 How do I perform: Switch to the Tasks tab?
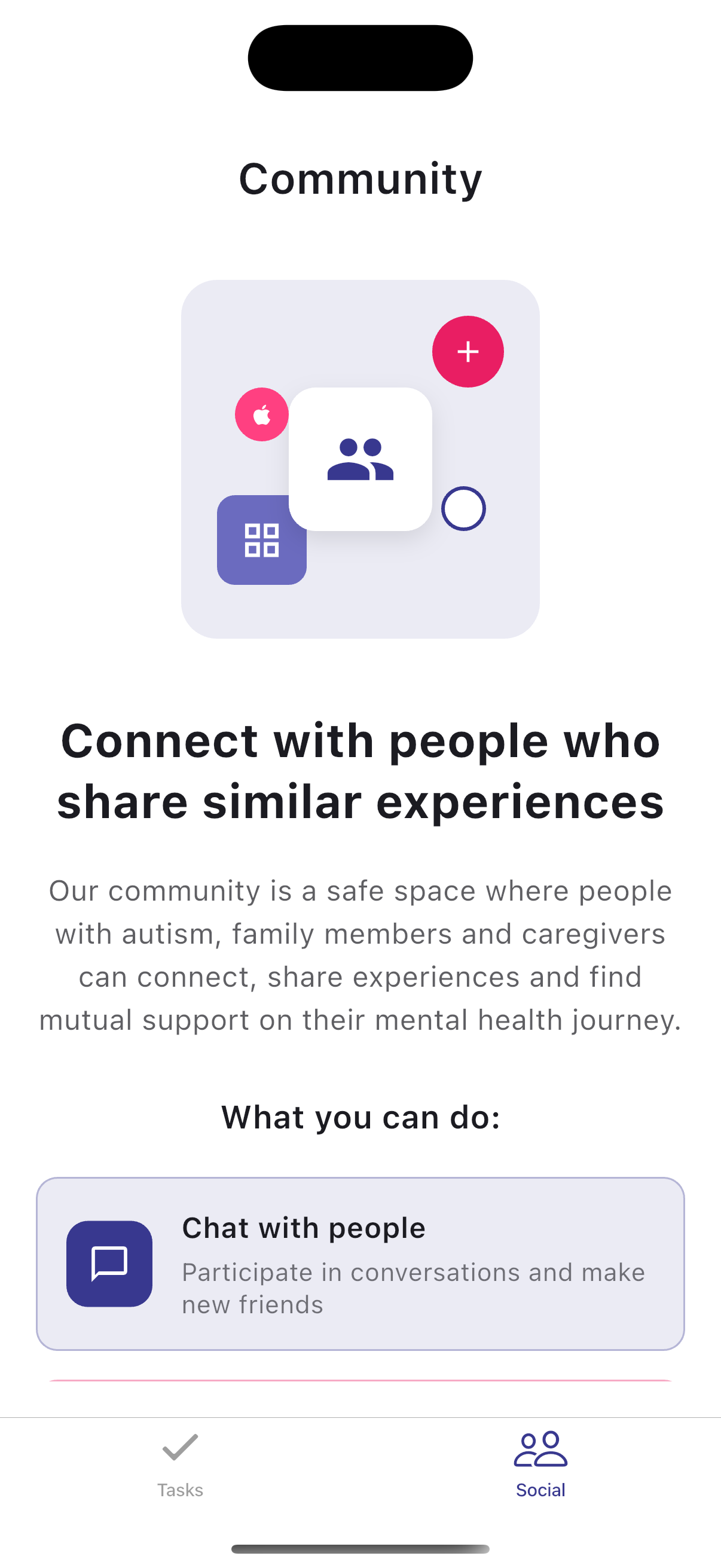(180, 1464)
